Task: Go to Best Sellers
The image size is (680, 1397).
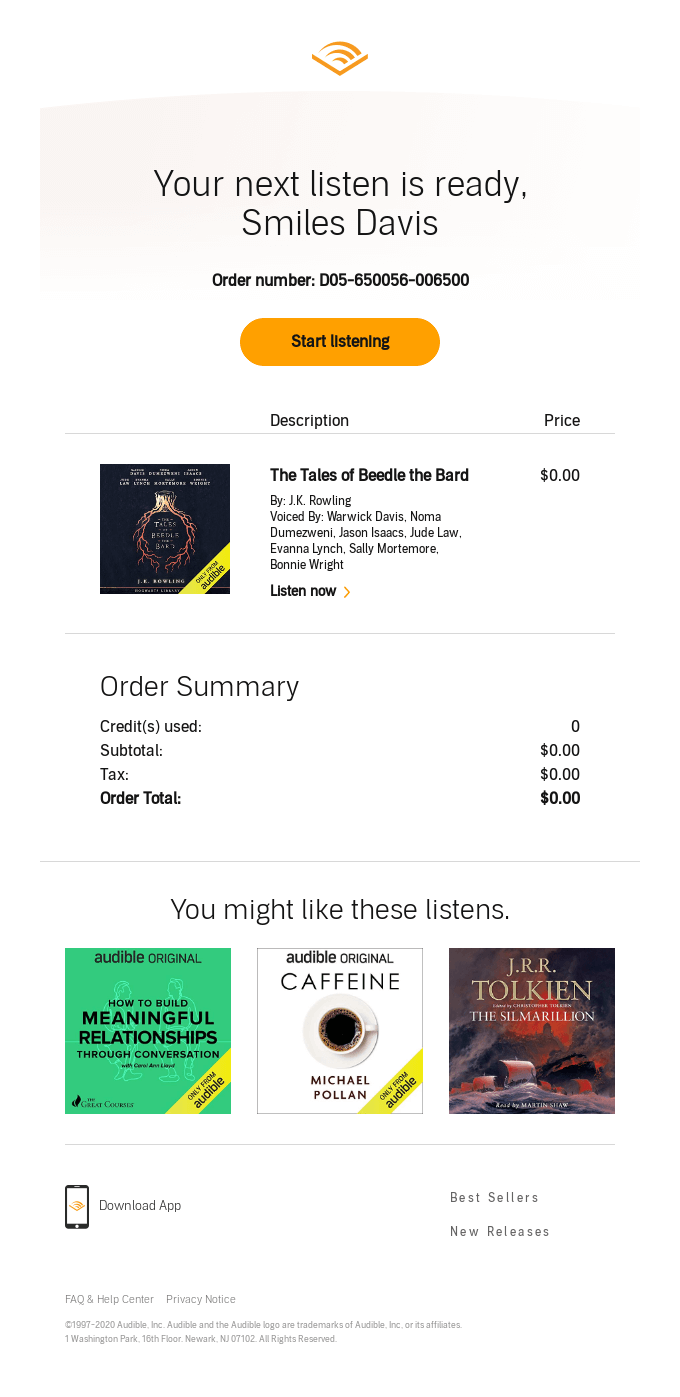Action: (494, 1198)
